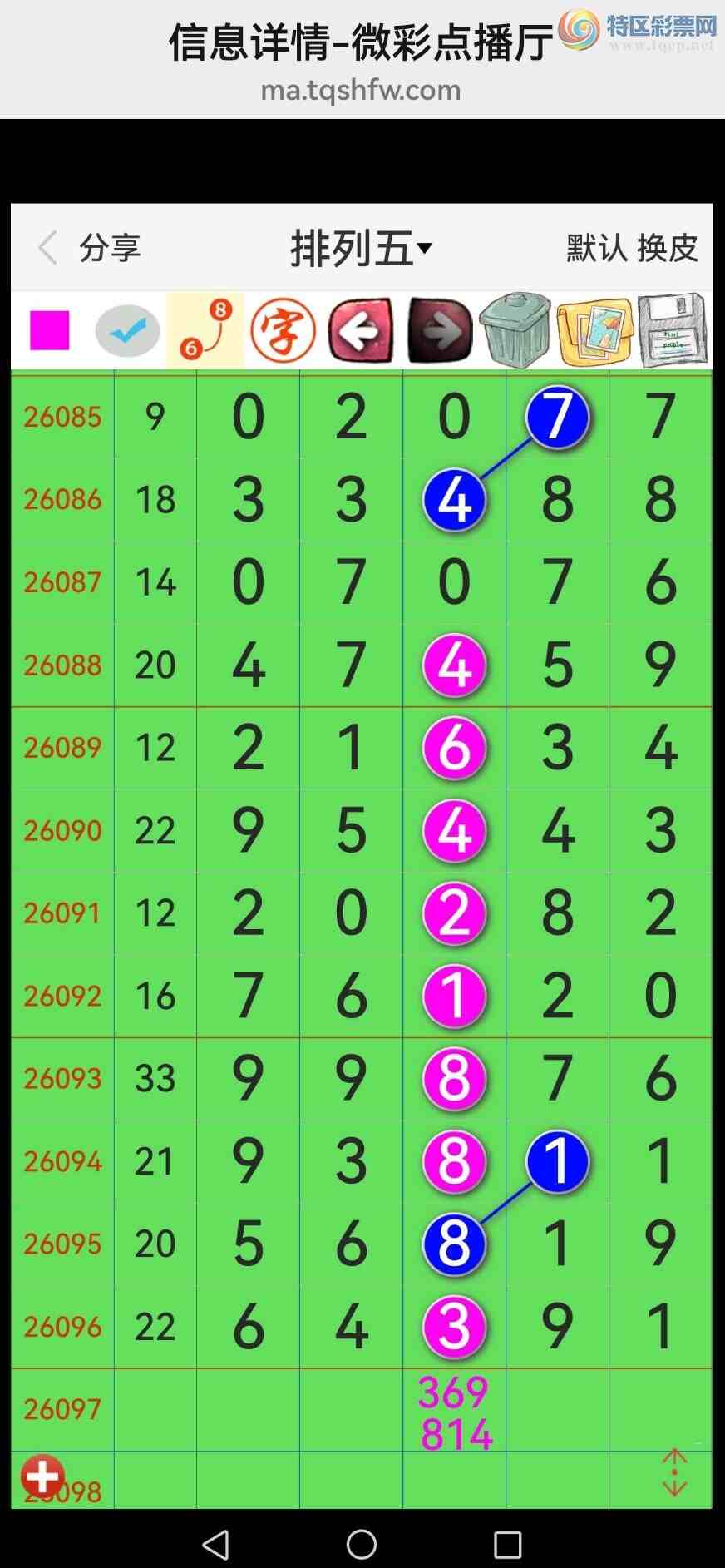The image size is (725, 1568).
Task: Go back with the system back button
Action: pyautogui.click(x=216, y=1544)
